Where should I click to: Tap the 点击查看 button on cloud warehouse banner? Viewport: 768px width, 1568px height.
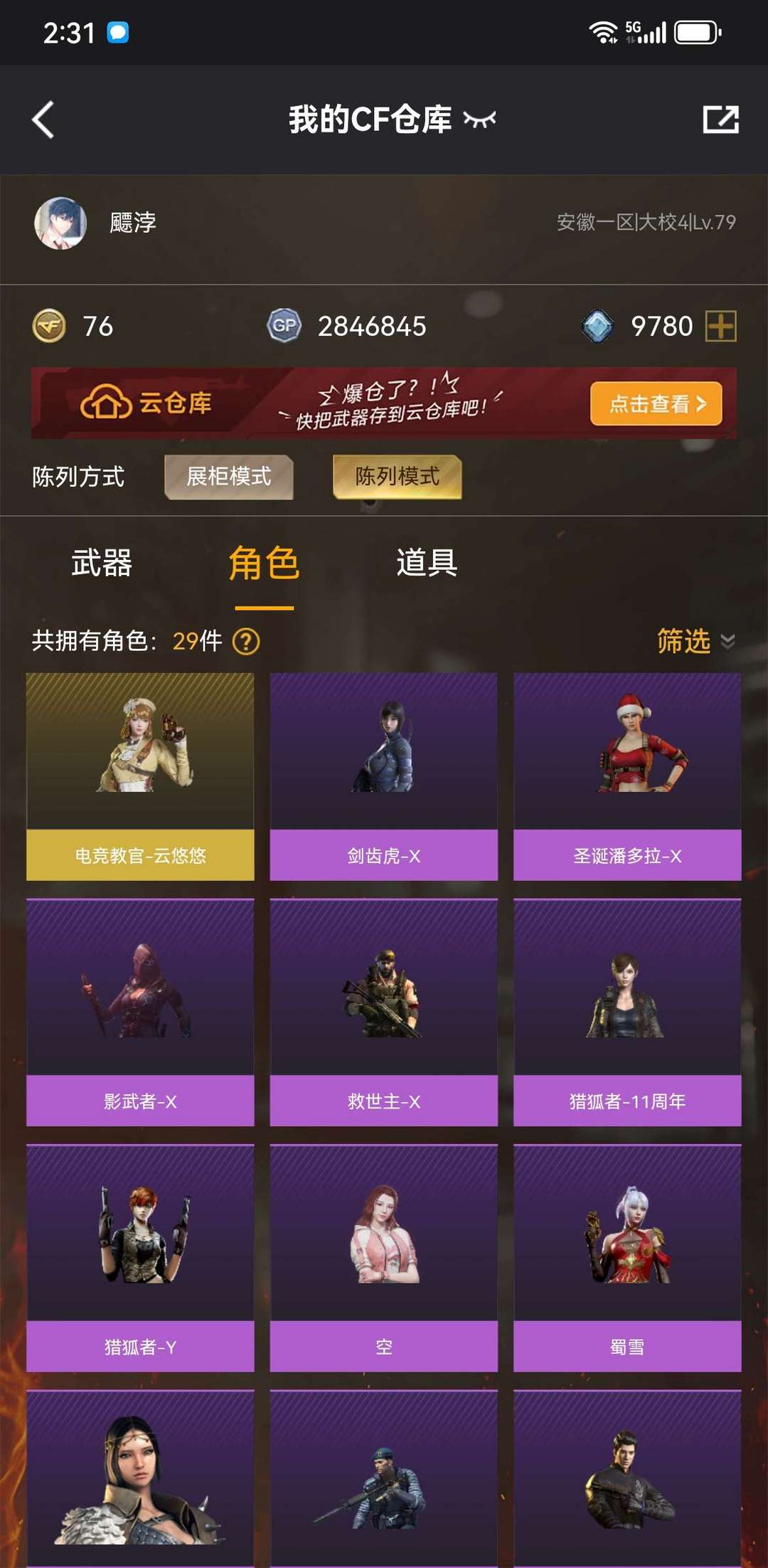tap(656, 403)
